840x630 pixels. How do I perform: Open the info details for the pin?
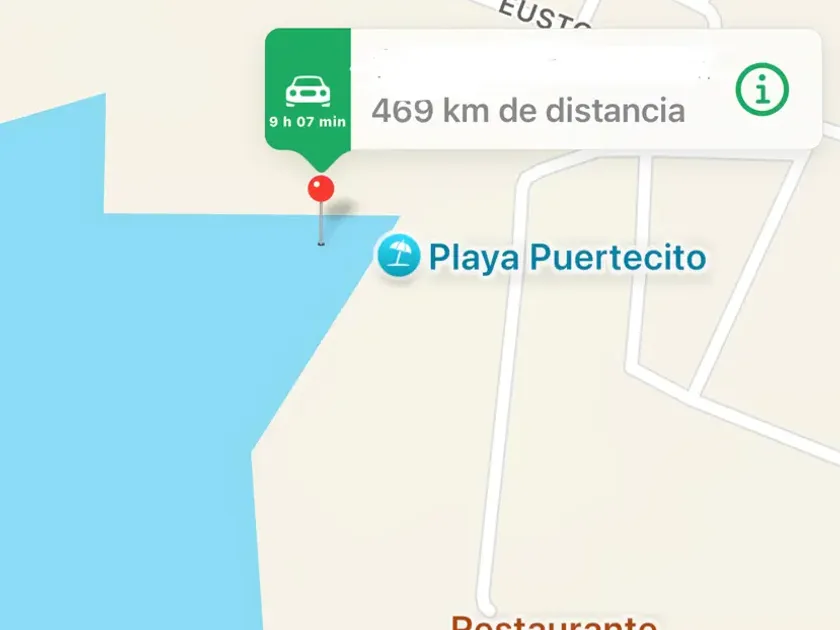coord(762,90)
